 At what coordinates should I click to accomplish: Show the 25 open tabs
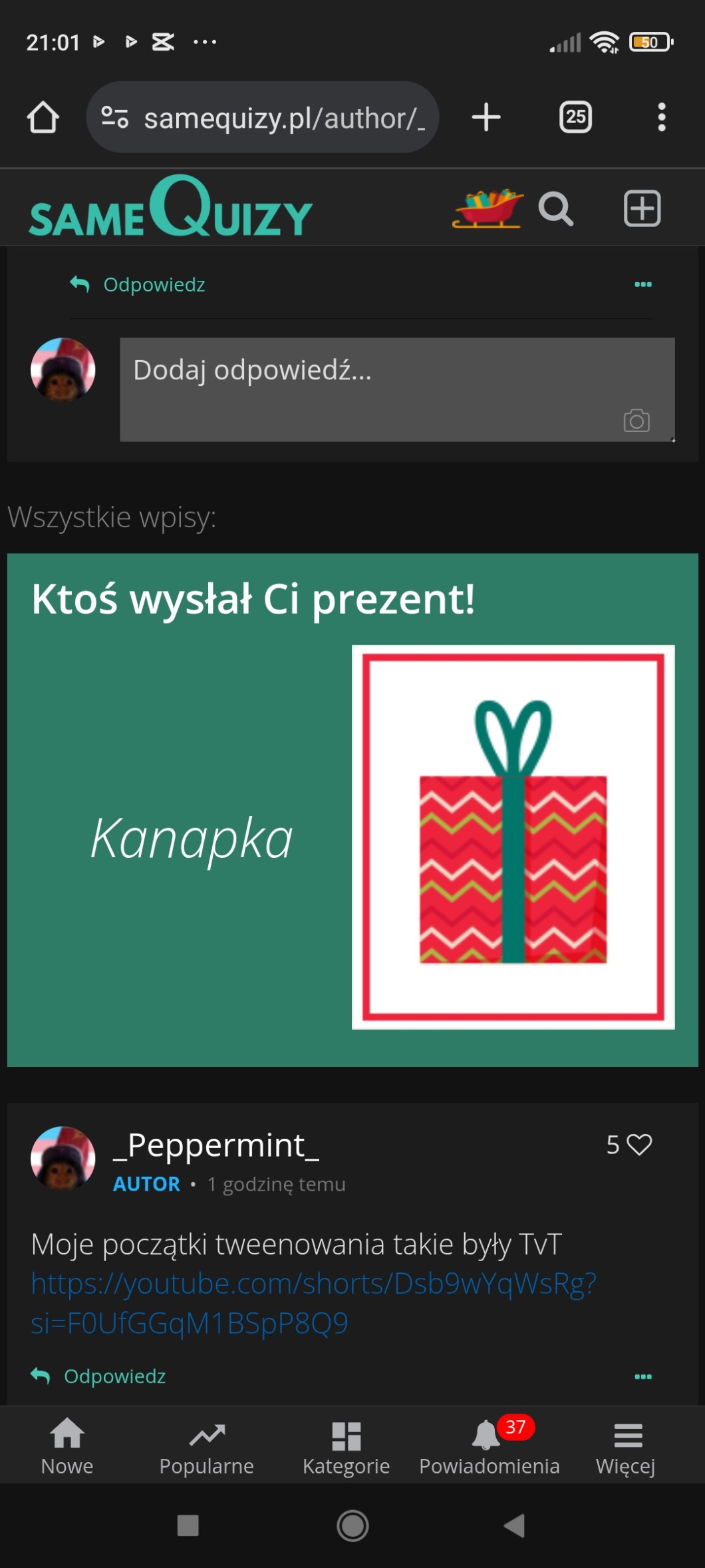[575, 118]
